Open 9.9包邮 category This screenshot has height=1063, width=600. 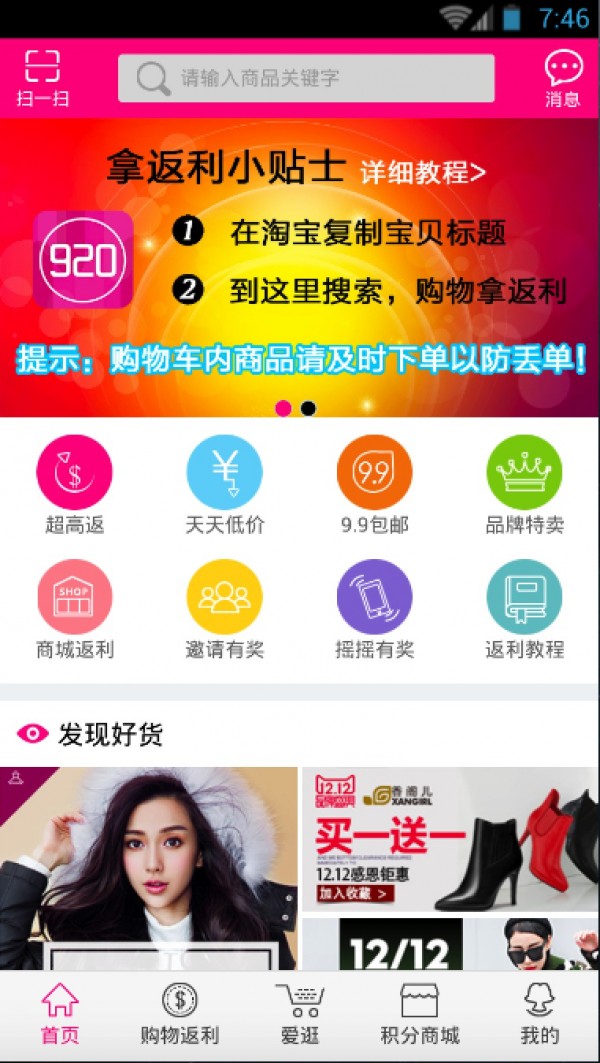coord(375,484)
